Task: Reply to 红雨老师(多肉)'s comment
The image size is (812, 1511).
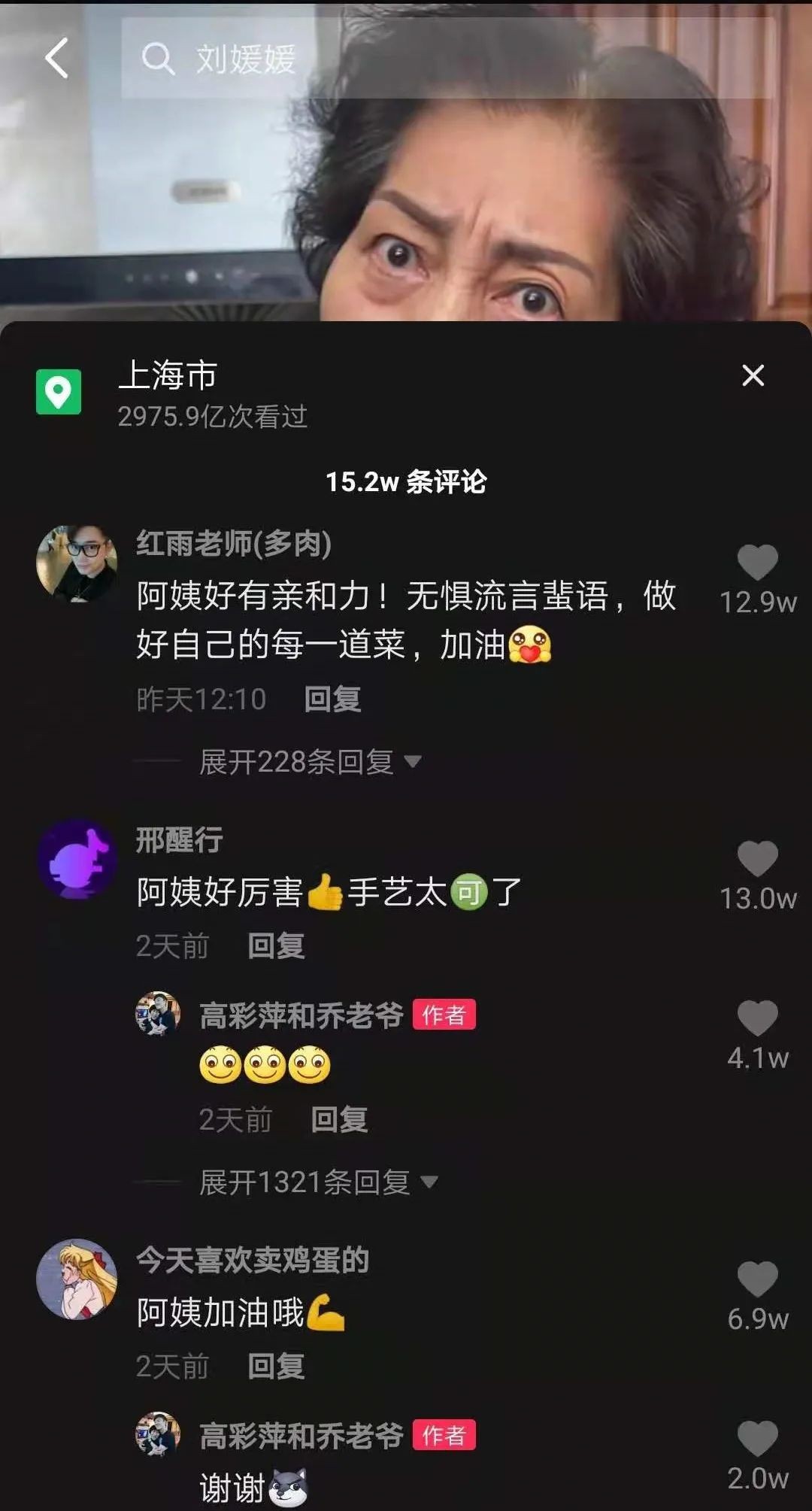Action: 332,699
